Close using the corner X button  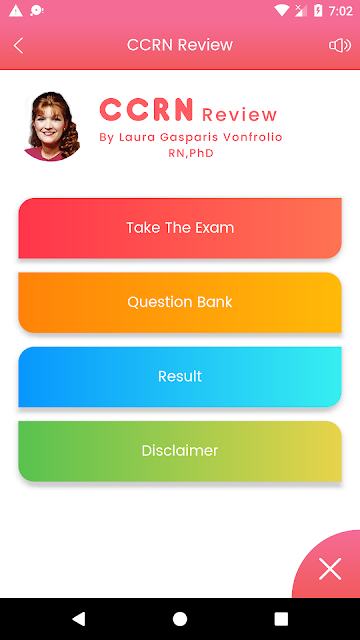pyautogui.click(x=330, y=569)
